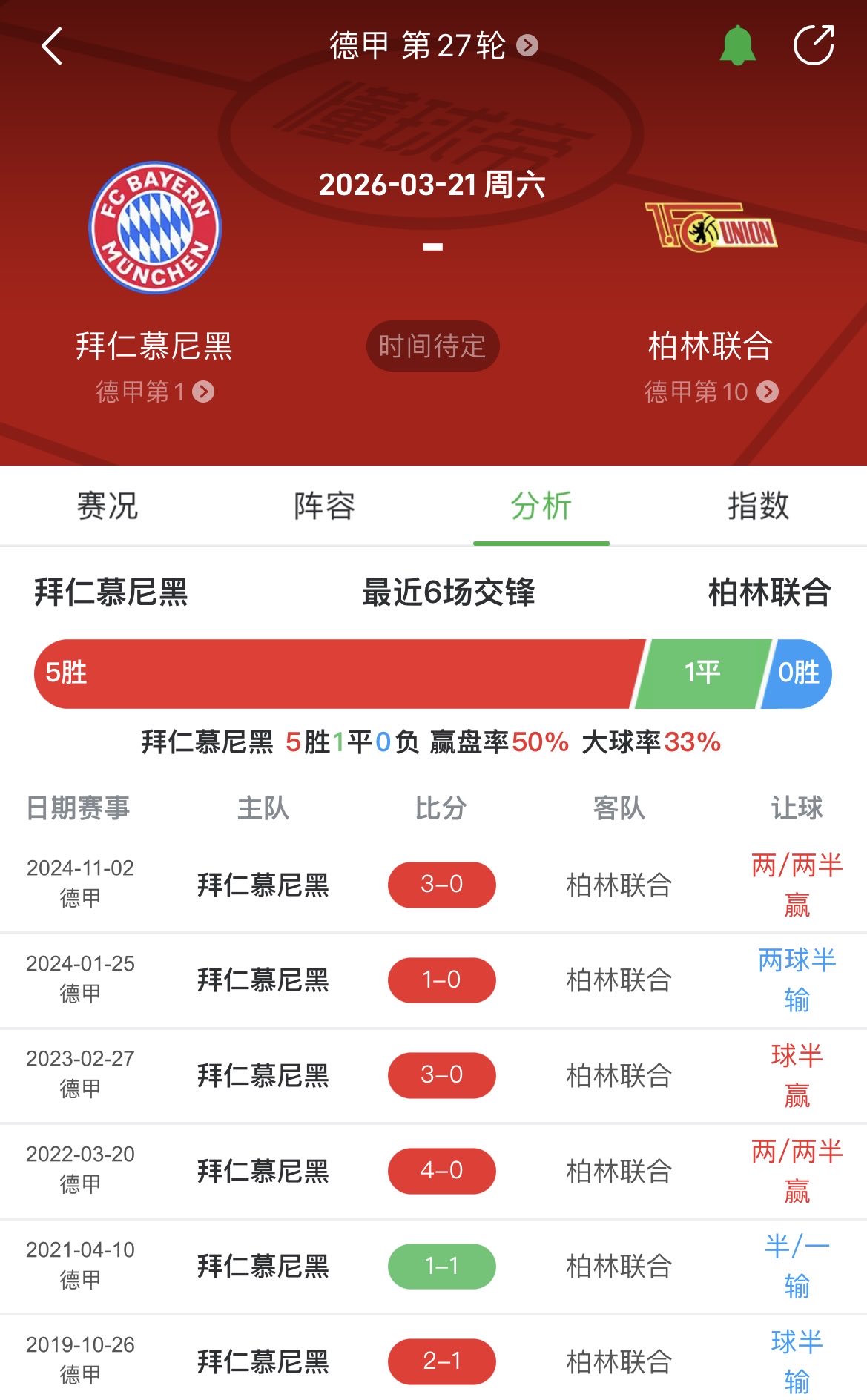Open 柏林联合 team page
This screenshot has width=867, height=1400.
711,228
